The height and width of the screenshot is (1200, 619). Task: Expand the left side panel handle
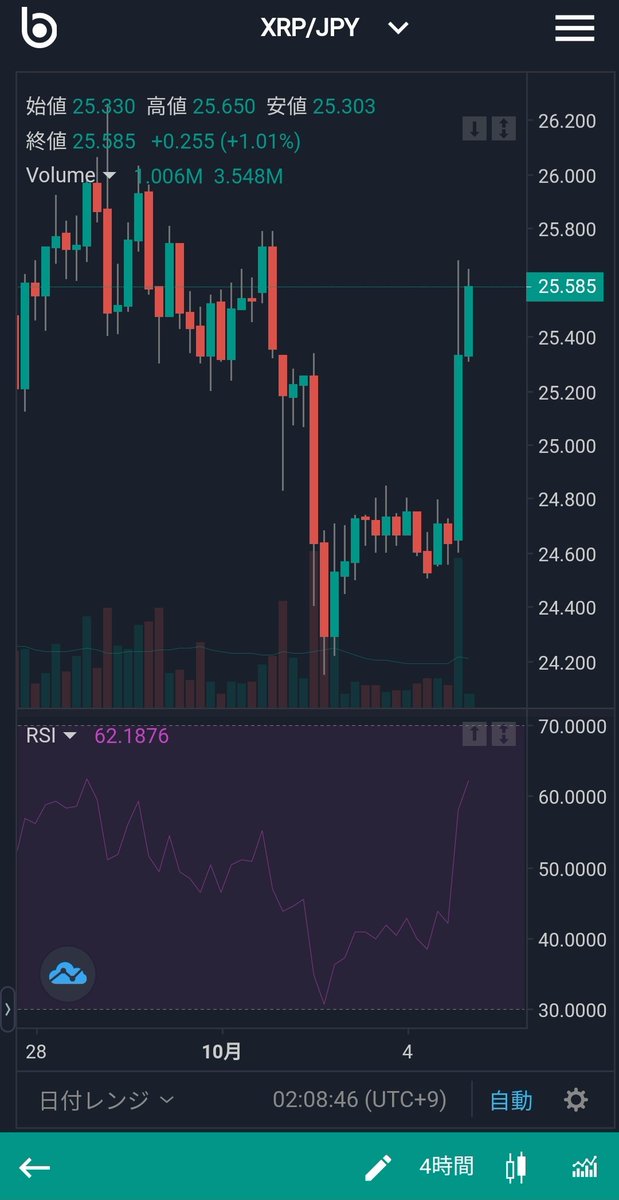point(8,1009)
